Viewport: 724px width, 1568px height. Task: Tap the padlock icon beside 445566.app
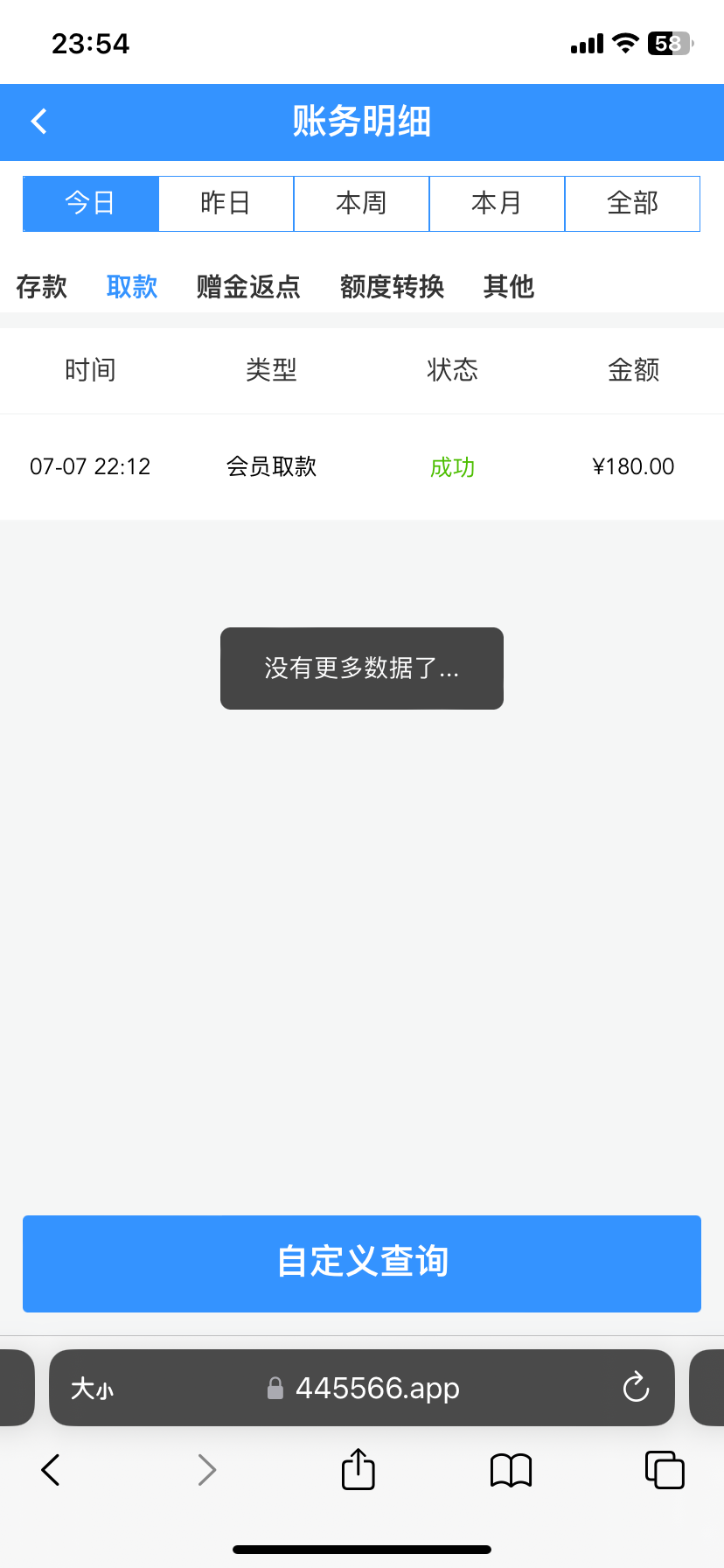click(x=276, y=1388)
